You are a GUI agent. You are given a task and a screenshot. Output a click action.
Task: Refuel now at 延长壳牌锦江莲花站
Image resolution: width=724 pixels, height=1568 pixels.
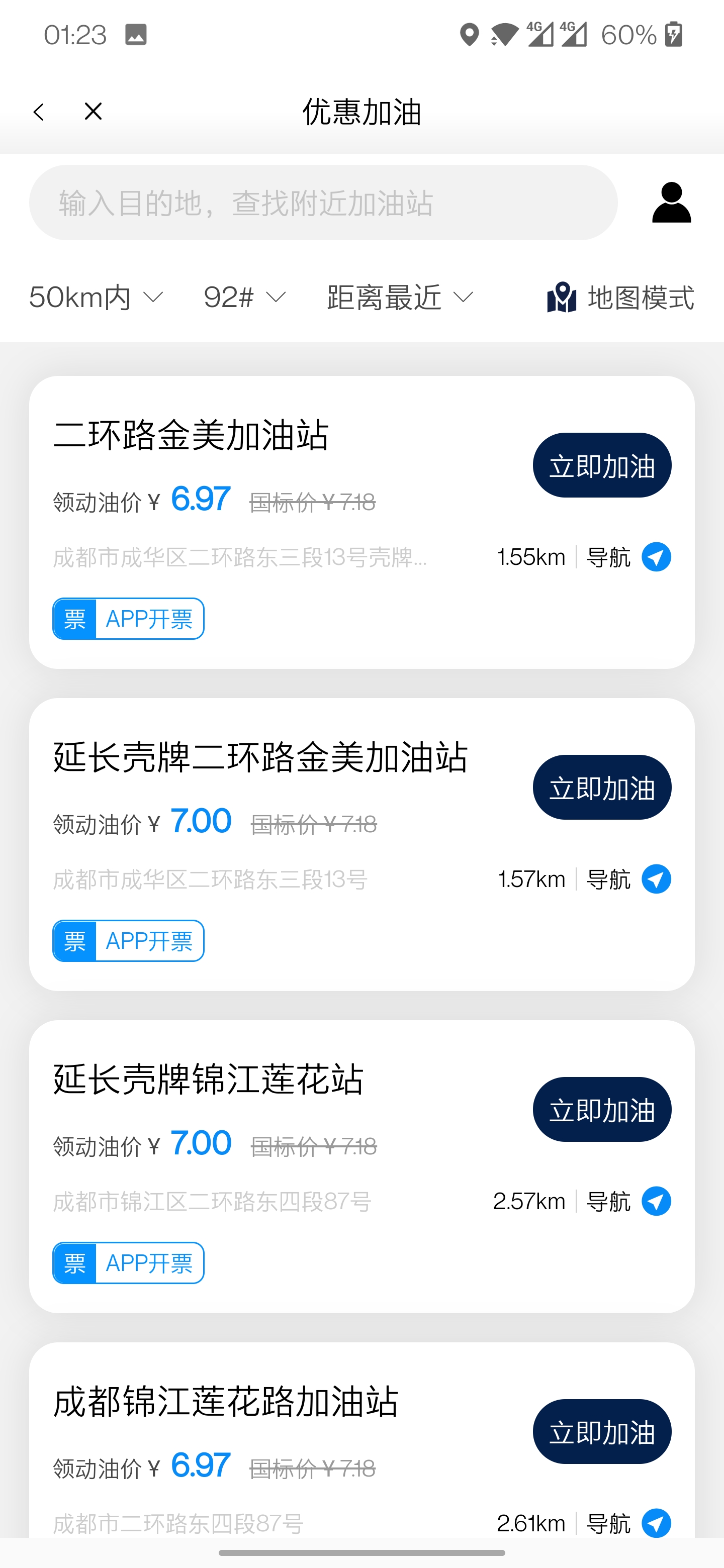coord(602,1110)
